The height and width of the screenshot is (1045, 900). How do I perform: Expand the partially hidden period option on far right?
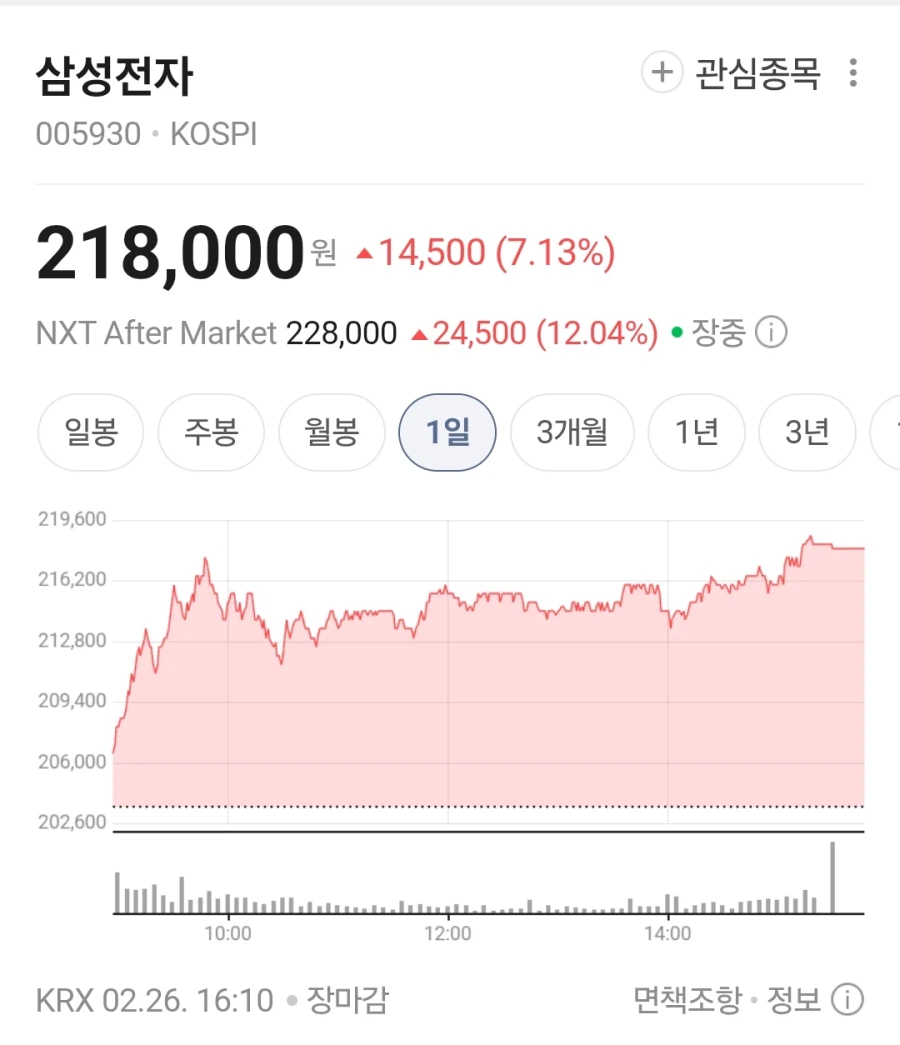click(888, 432)
